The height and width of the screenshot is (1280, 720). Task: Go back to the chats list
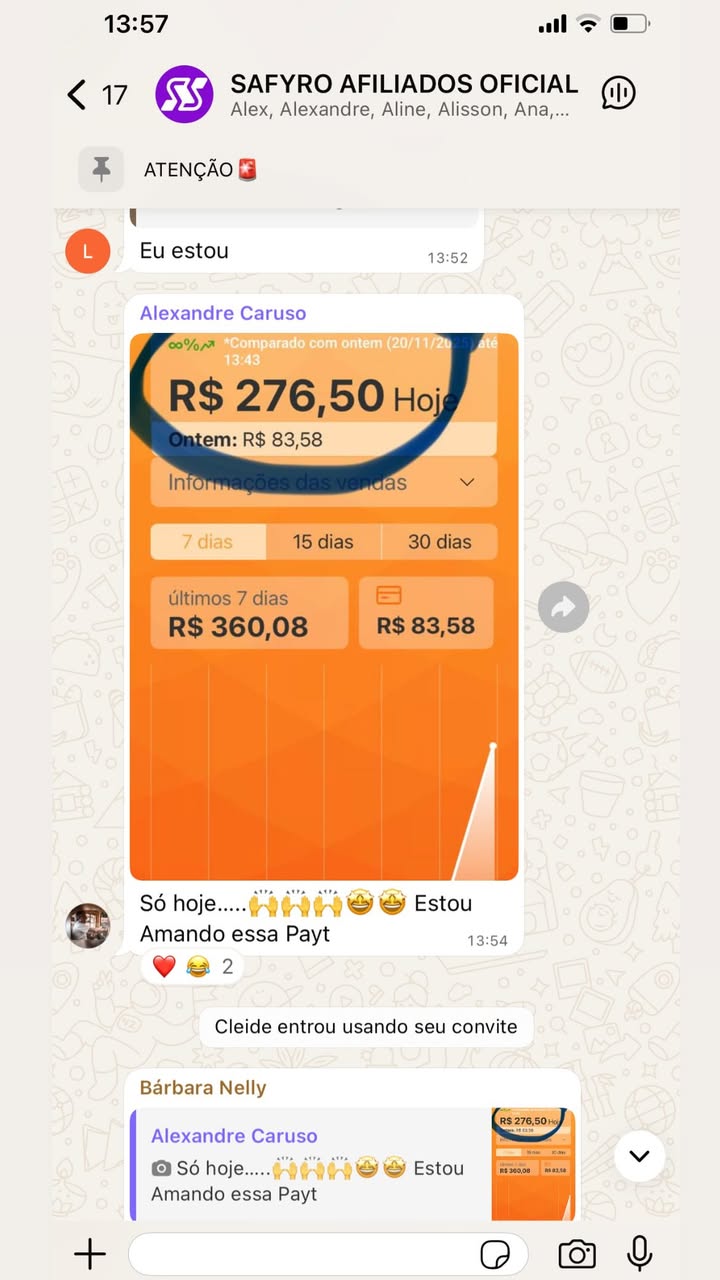78,95
